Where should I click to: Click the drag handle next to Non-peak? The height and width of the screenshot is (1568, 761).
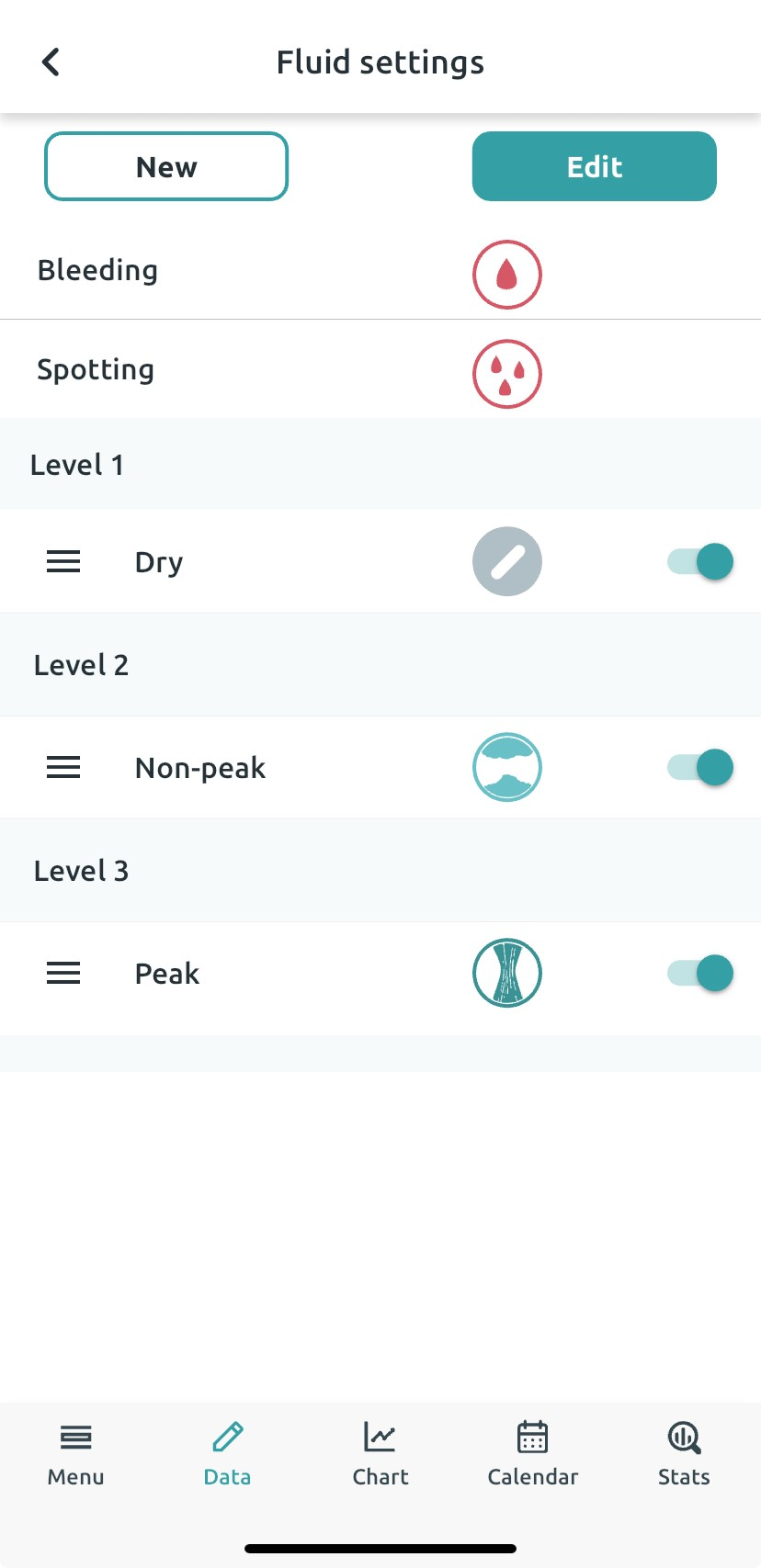(x=63, y=767)
